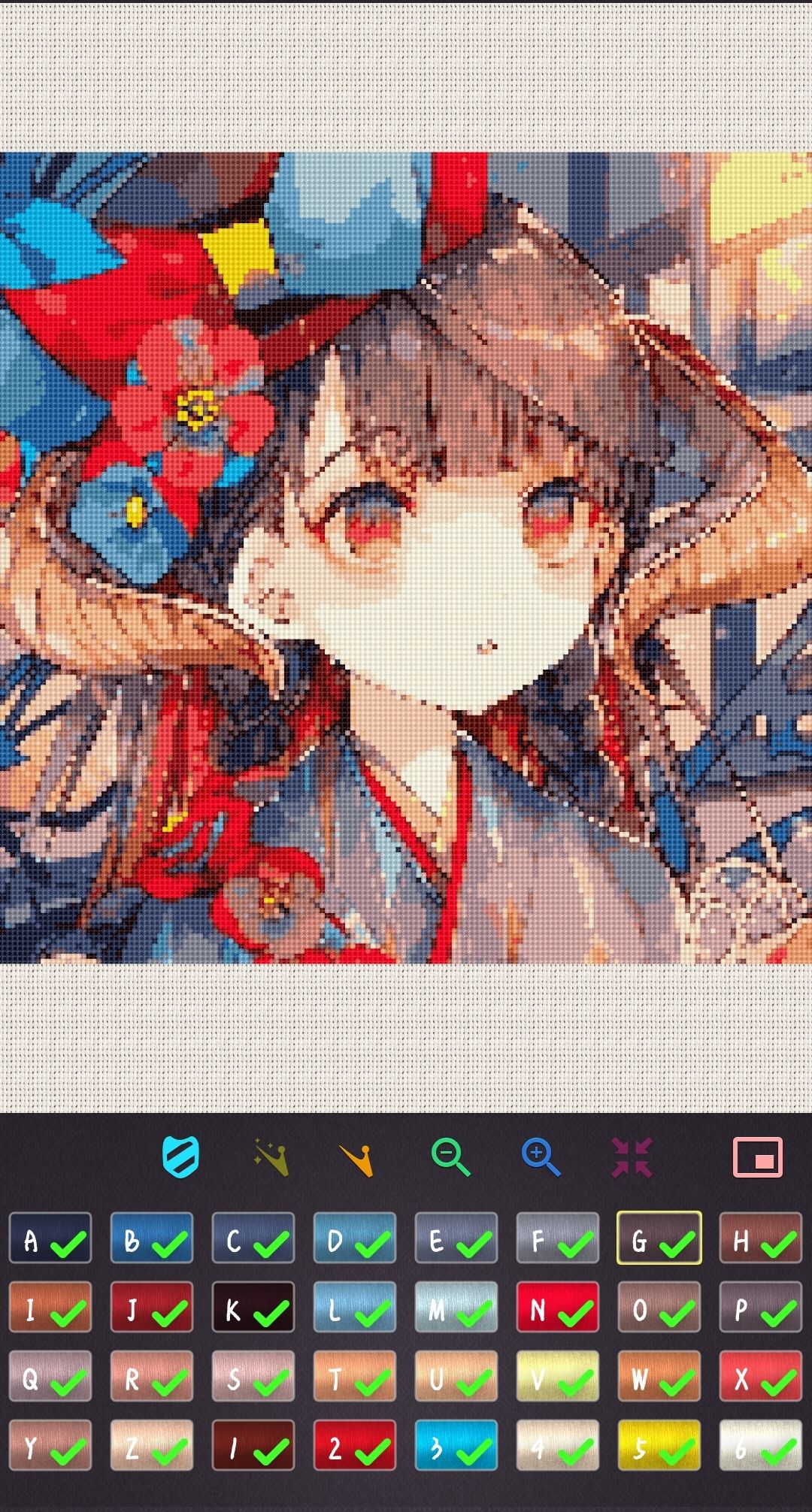Select color swatch A
The height and width of the screenshot is (1512, 812).
click(x=50, y=1238)
